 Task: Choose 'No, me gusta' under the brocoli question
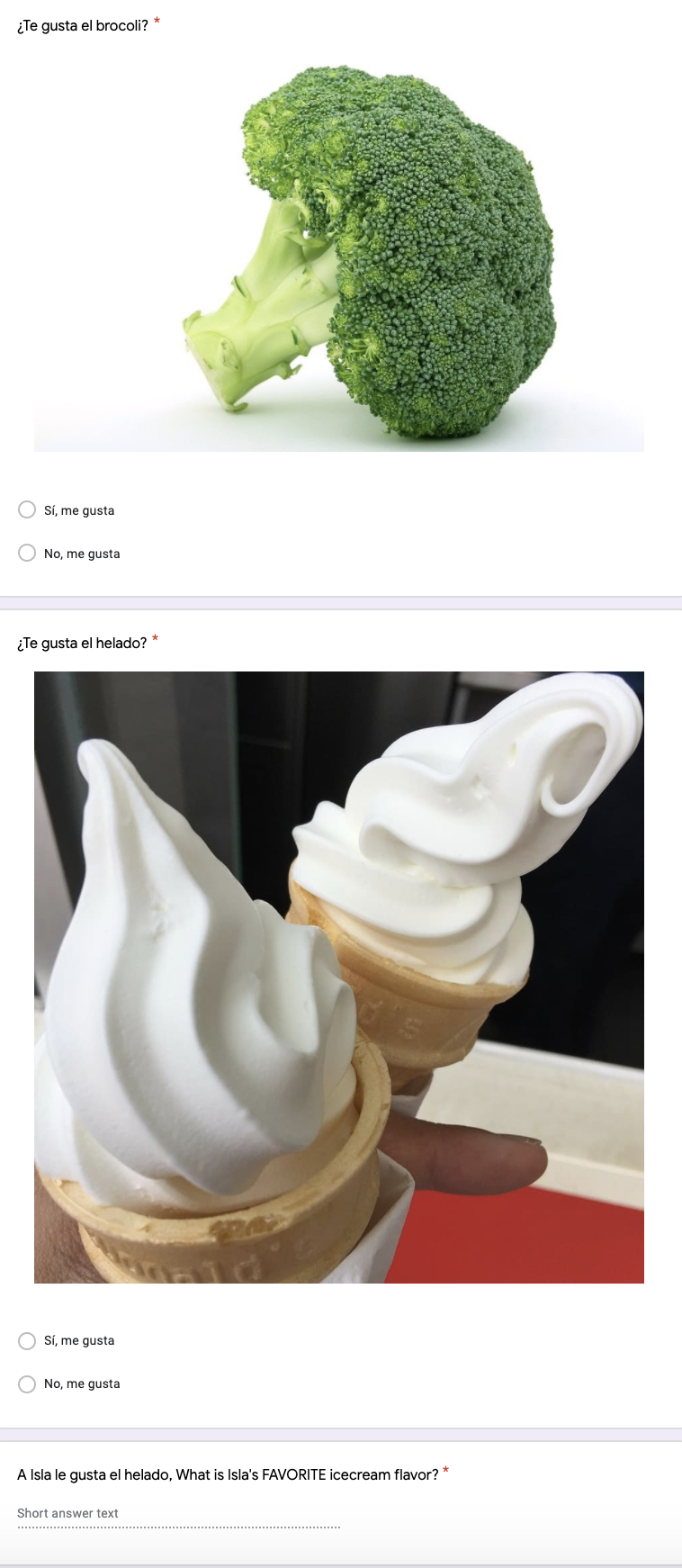click(x=28, y=554)
